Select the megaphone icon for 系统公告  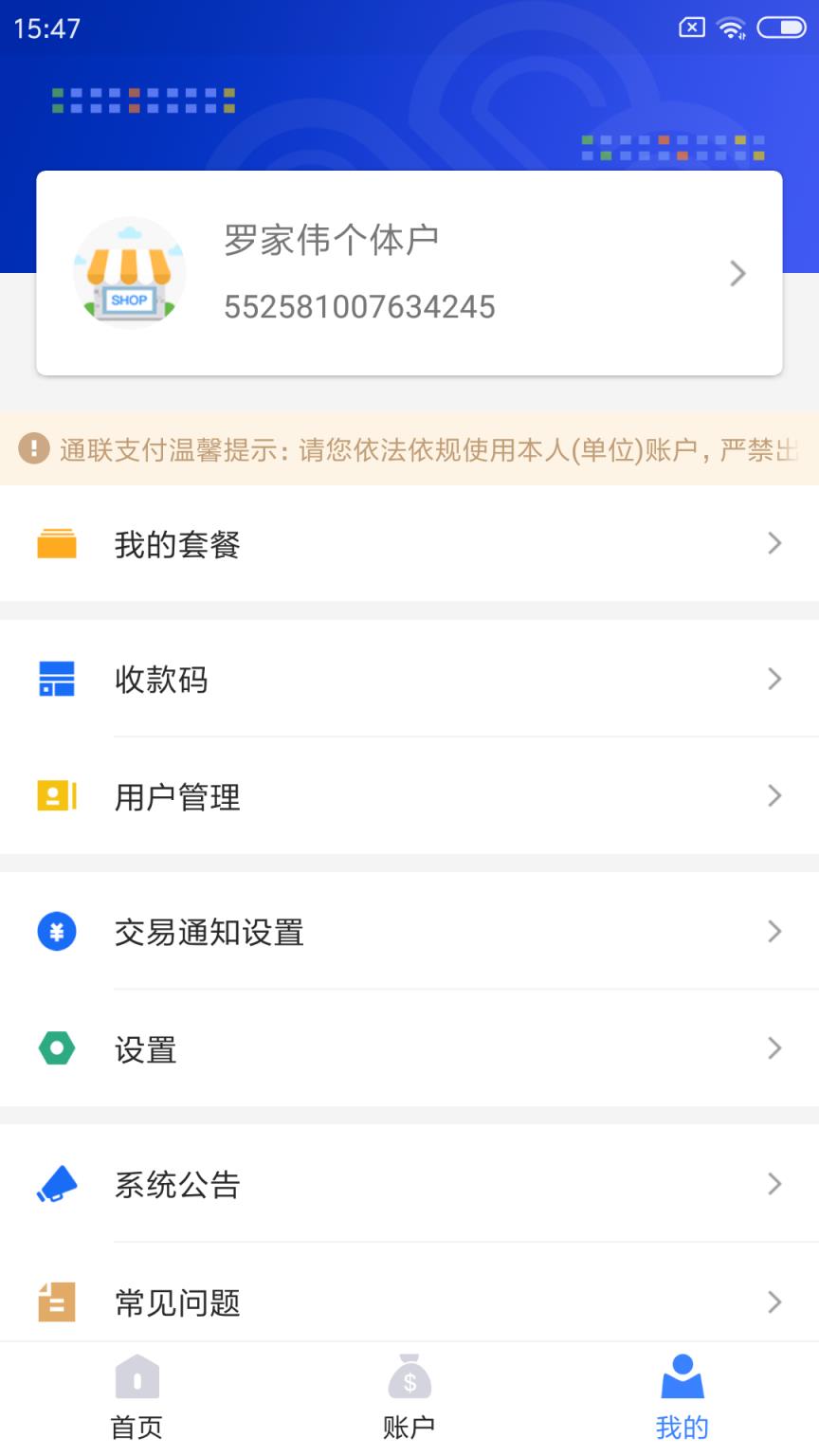[x=56, y=1184]
